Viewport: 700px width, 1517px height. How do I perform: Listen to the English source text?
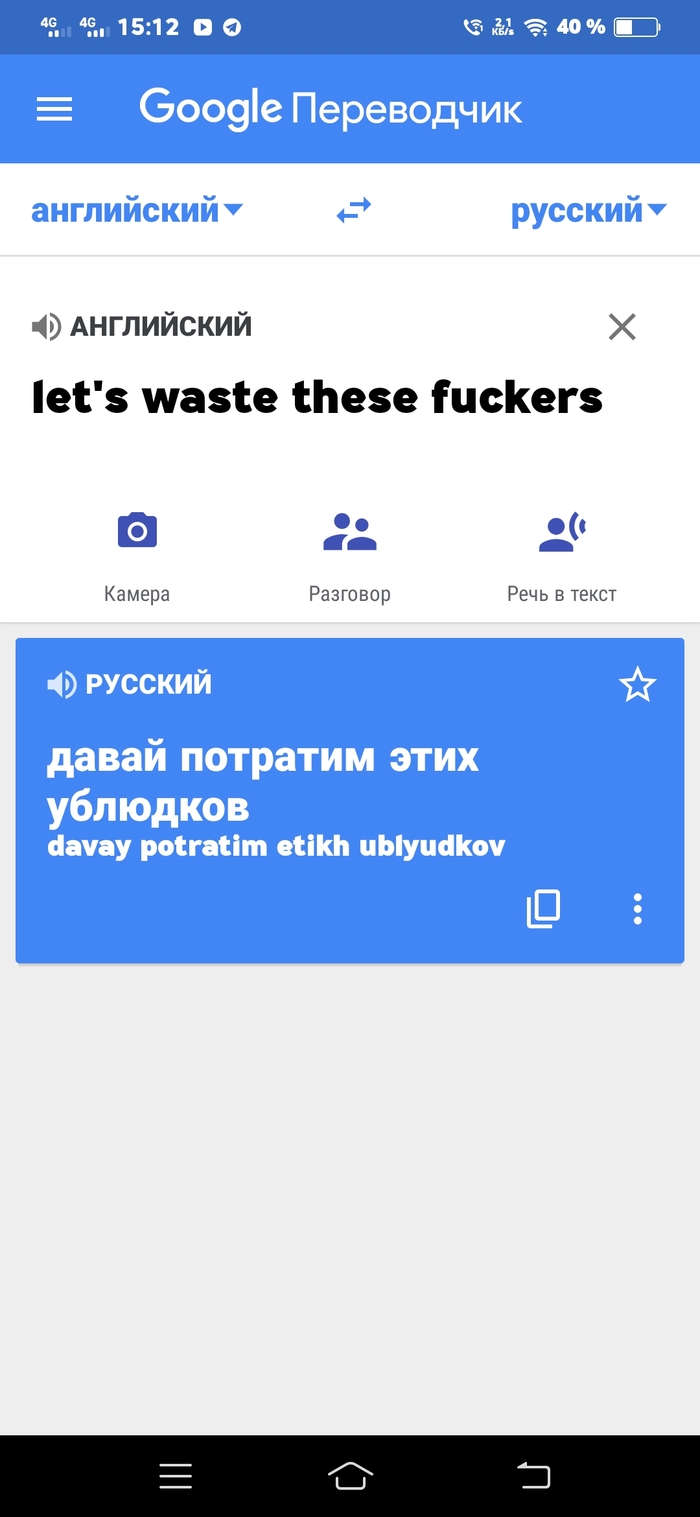(46, 327)
